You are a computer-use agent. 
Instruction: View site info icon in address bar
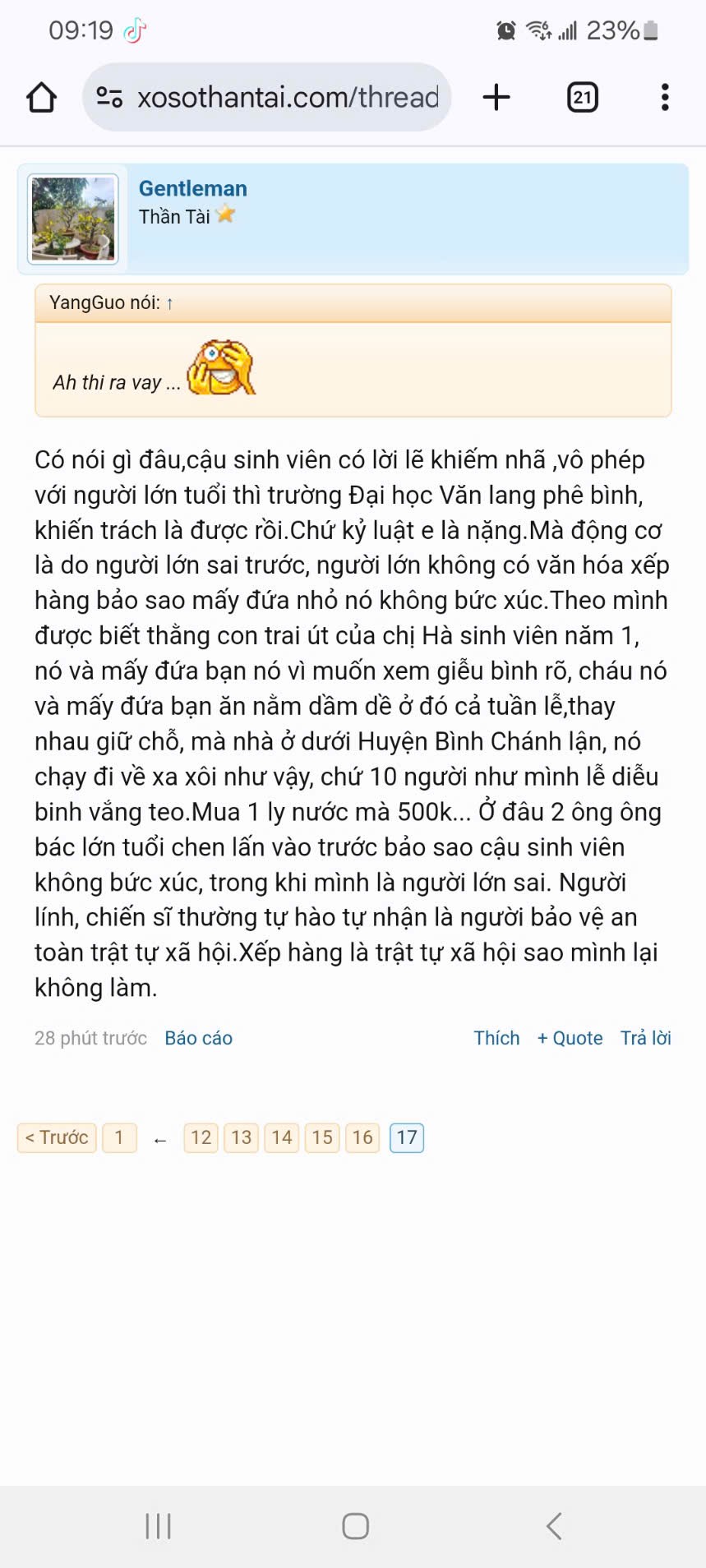(109, 97)
